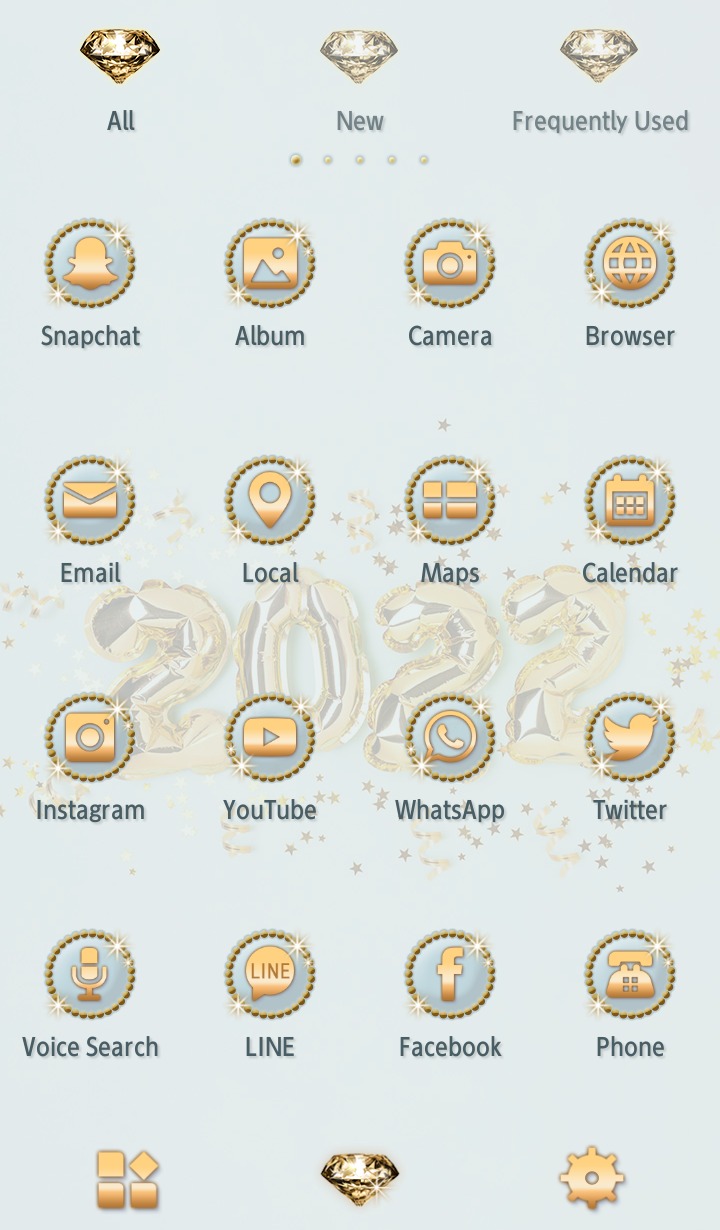Open the settings gear in bottom bar
The image size is (720, 1230).
(x=592, y=1178)
